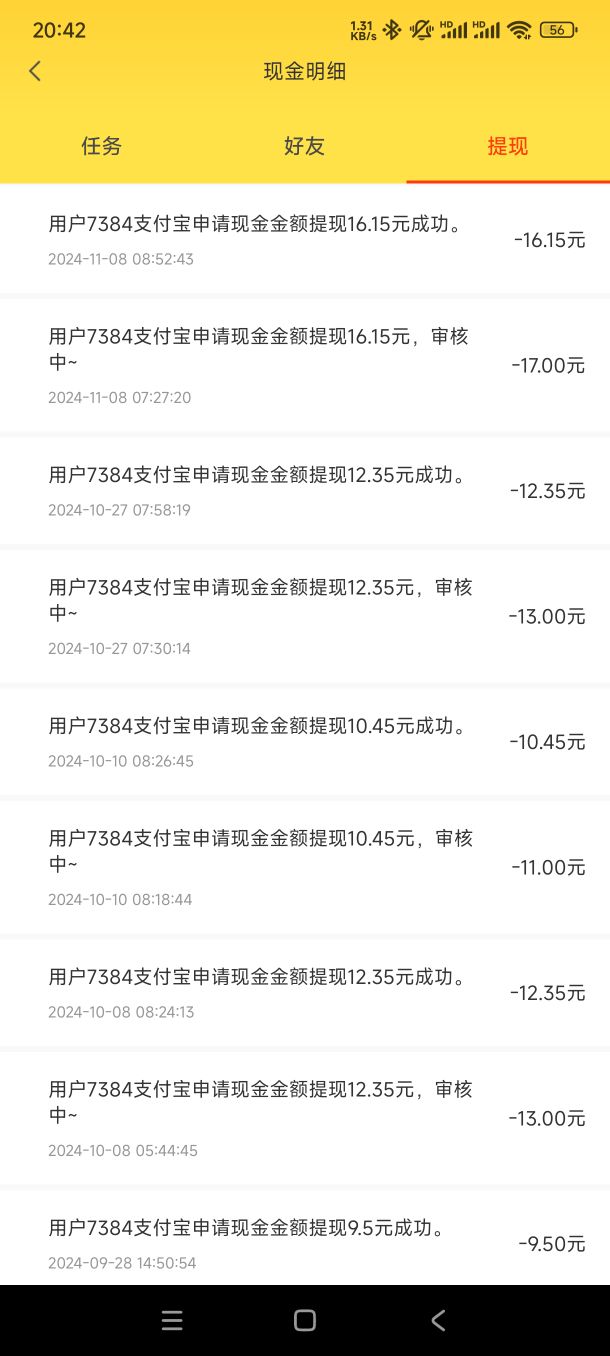Go back using the top-left arrow
Image resolution: width=610 pixels, height=1356 pixels.
(35, 71)
